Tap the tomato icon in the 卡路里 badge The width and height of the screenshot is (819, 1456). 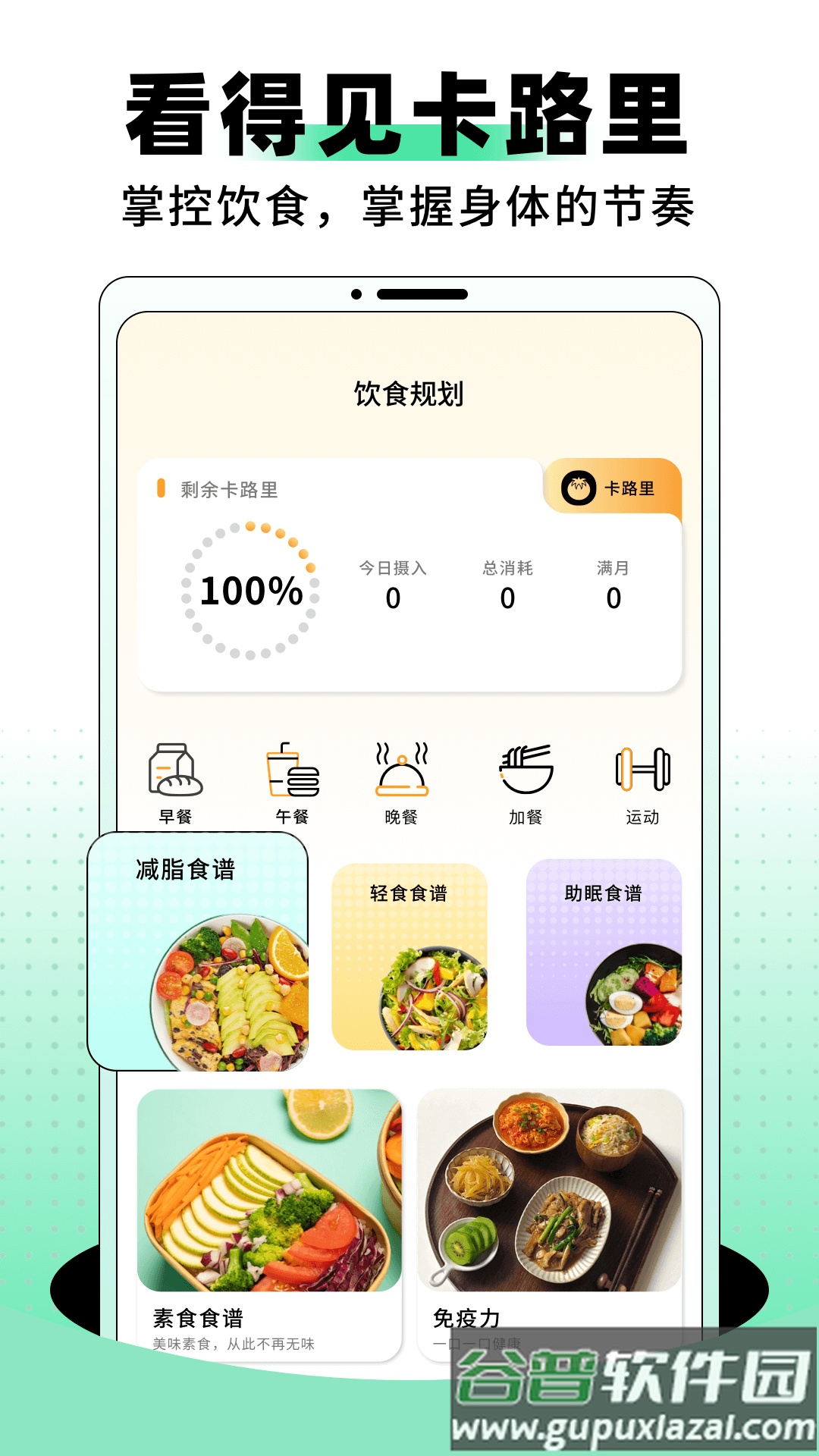579,488
